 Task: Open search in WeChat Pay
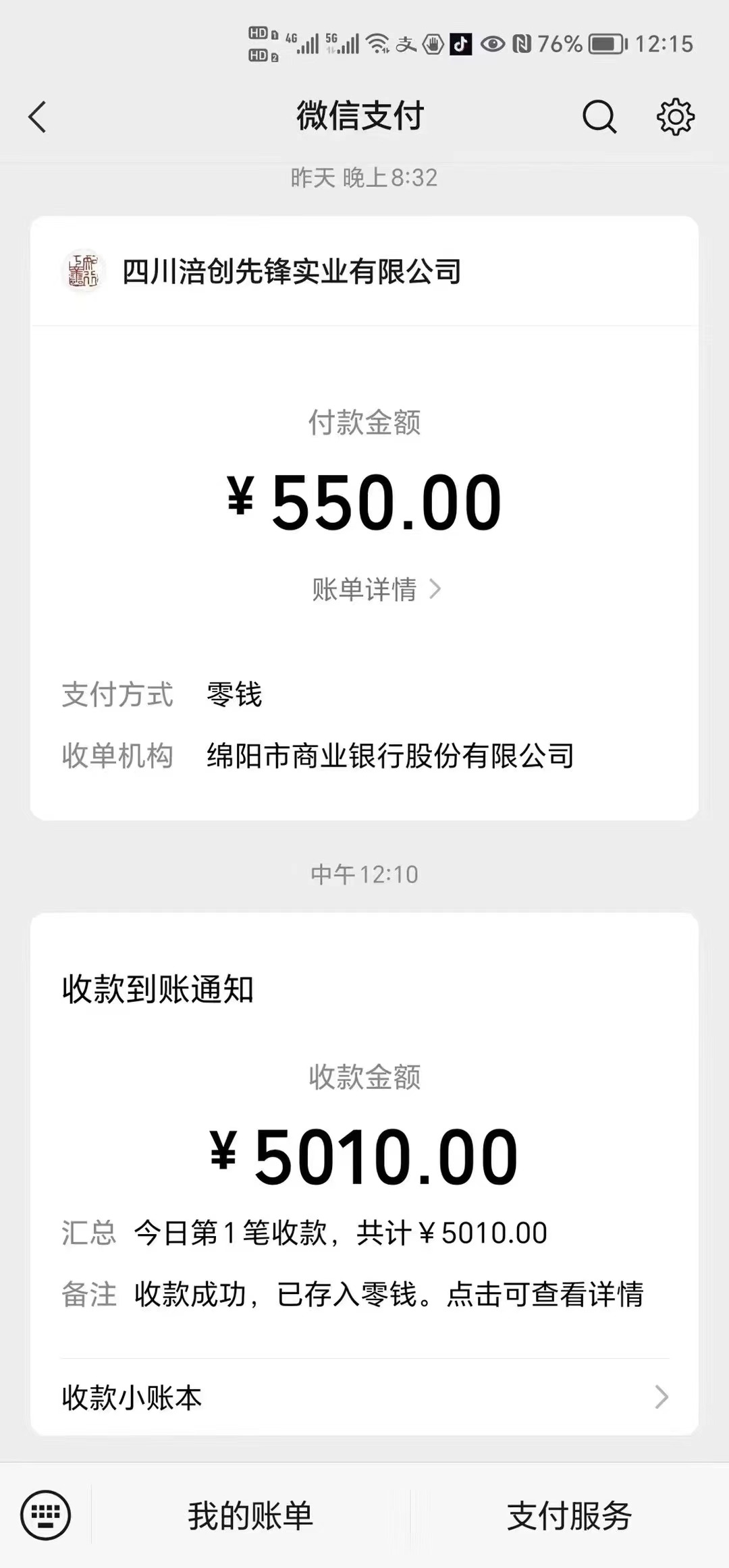click(x=599, y=117)
